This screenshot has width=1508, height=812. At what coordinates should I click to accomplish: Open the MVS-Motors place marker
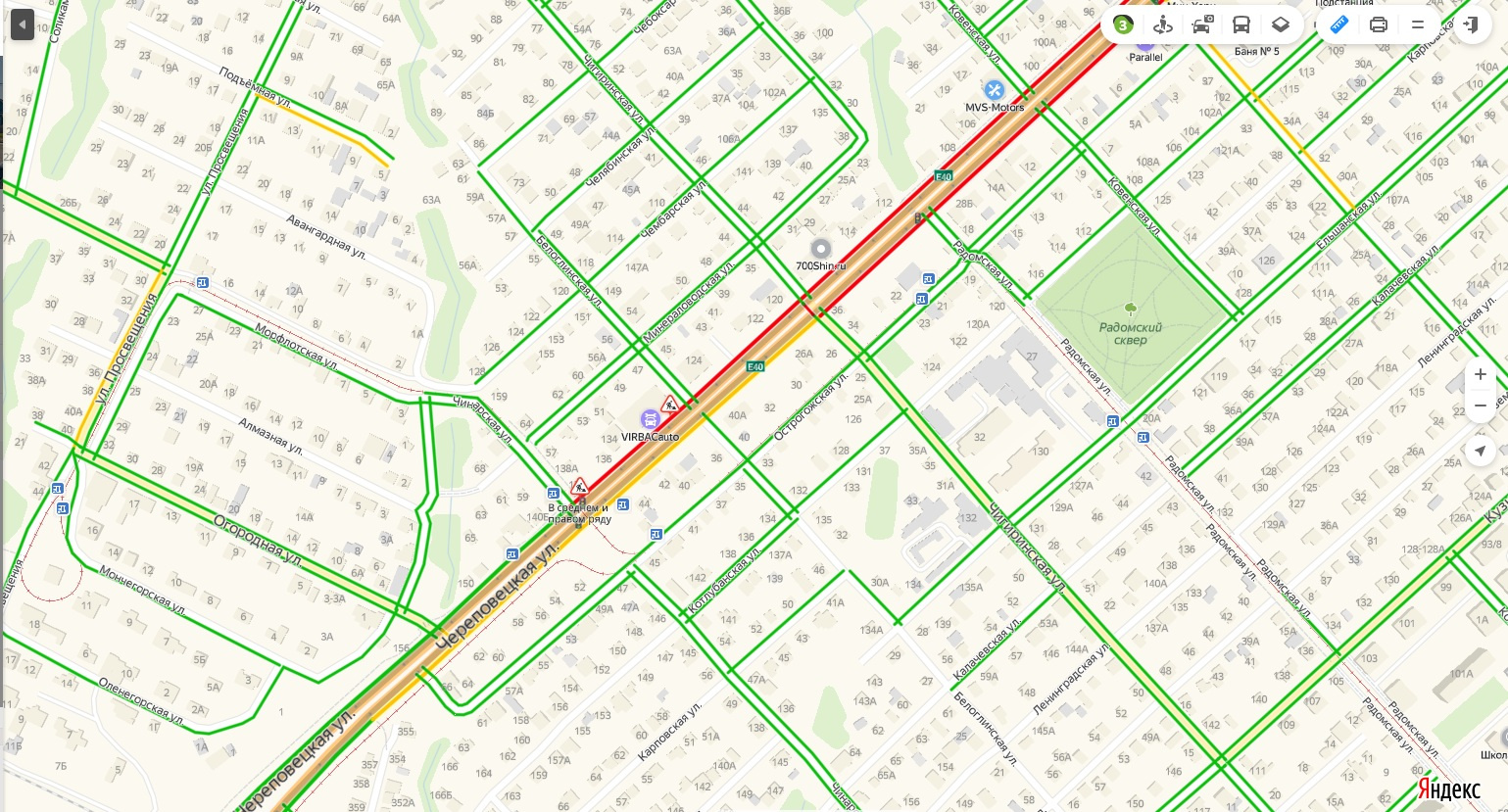tap(995, 90)
